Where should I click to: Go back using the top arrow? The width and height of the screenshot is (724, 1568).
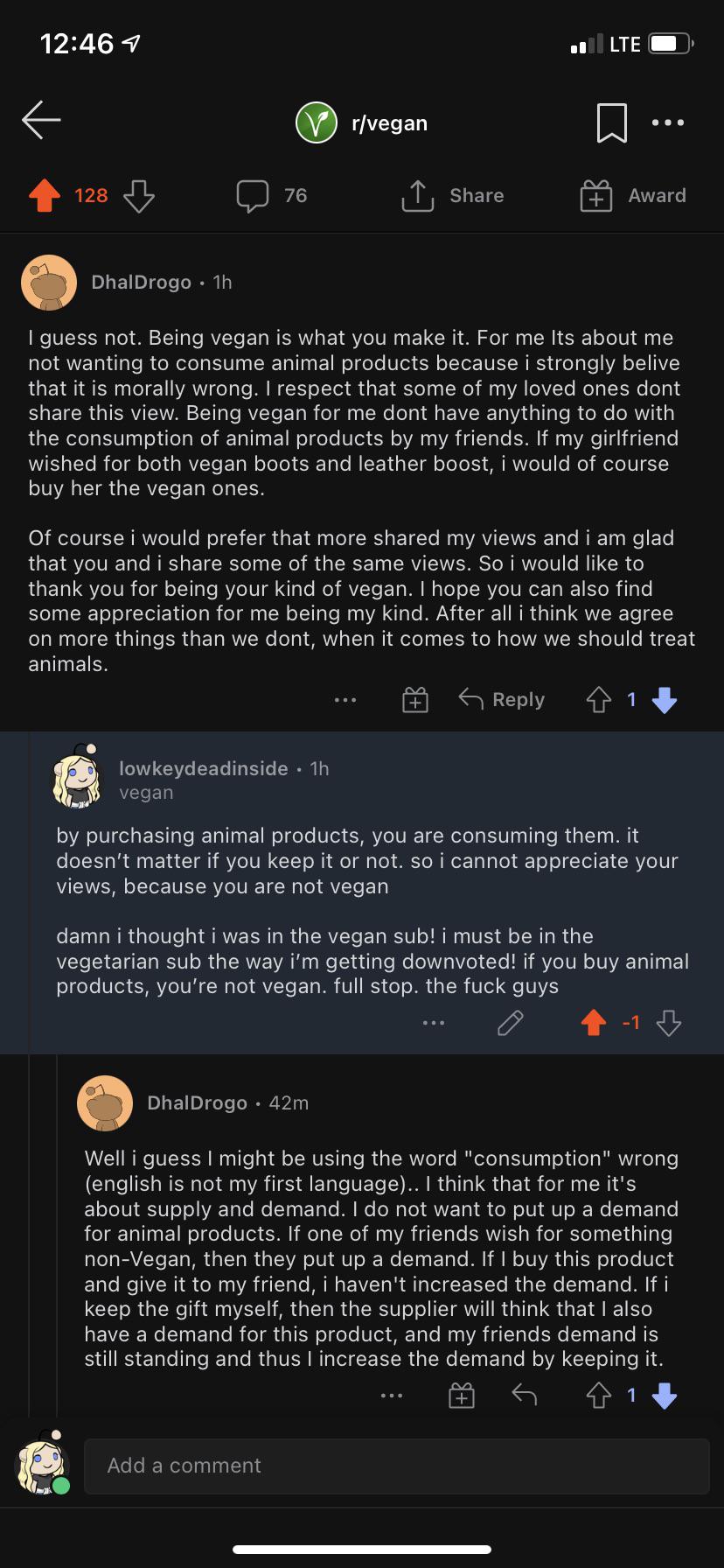[x=41, y=121]
